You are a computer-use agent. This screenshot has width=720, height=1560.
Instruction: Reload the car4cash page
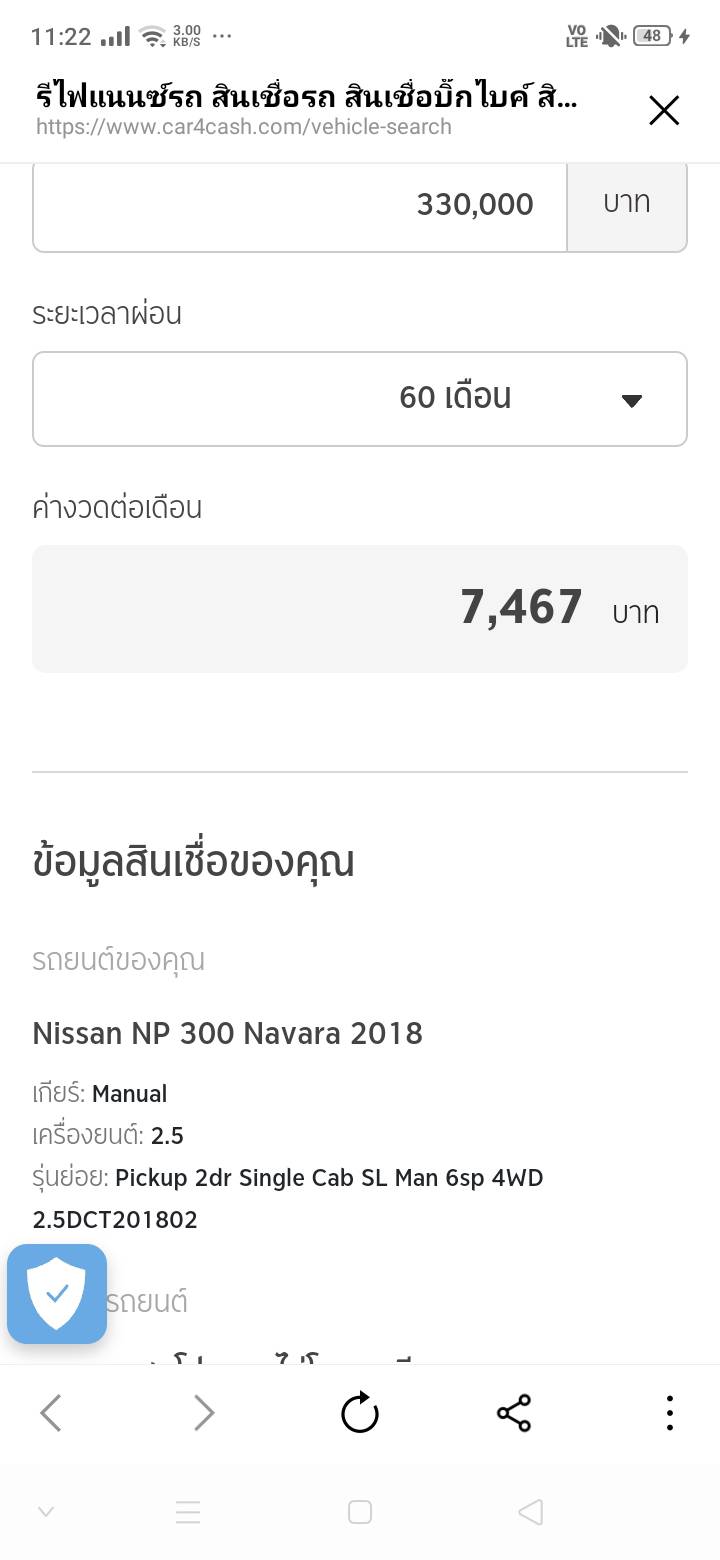360,1413
